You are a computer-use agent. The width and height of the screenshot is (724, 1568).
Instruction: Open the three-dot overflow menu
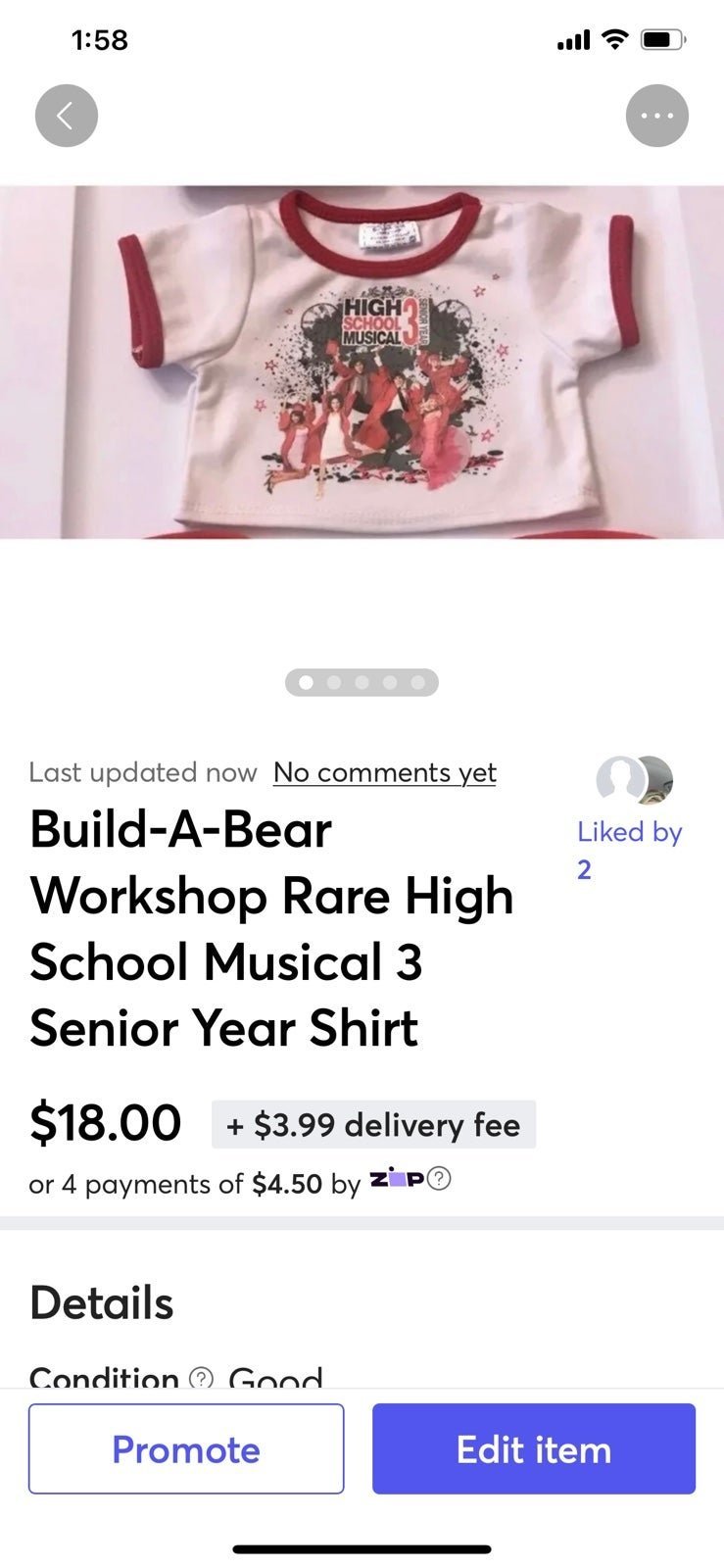tap(656, 116)
